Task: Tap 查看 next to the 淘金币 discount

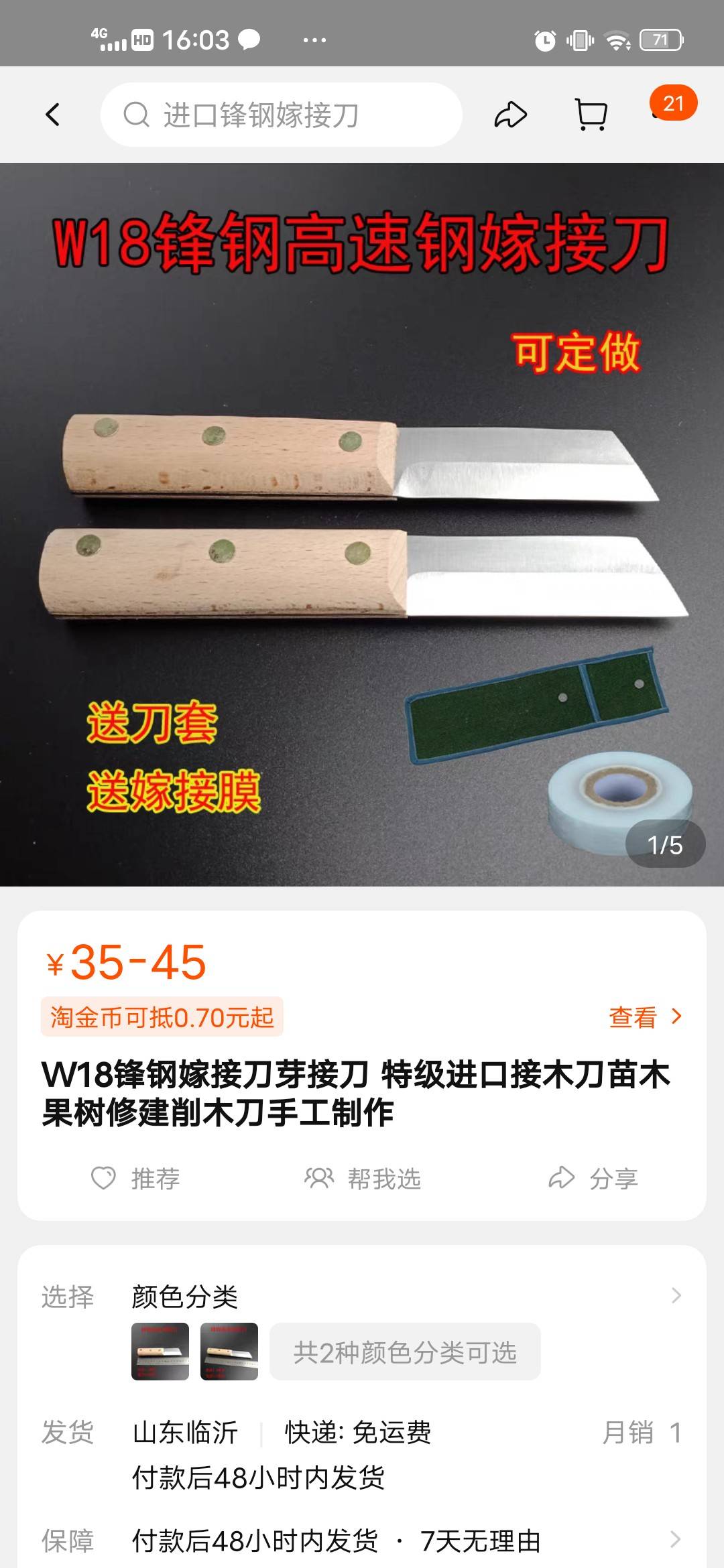Action: [645, 1017]
